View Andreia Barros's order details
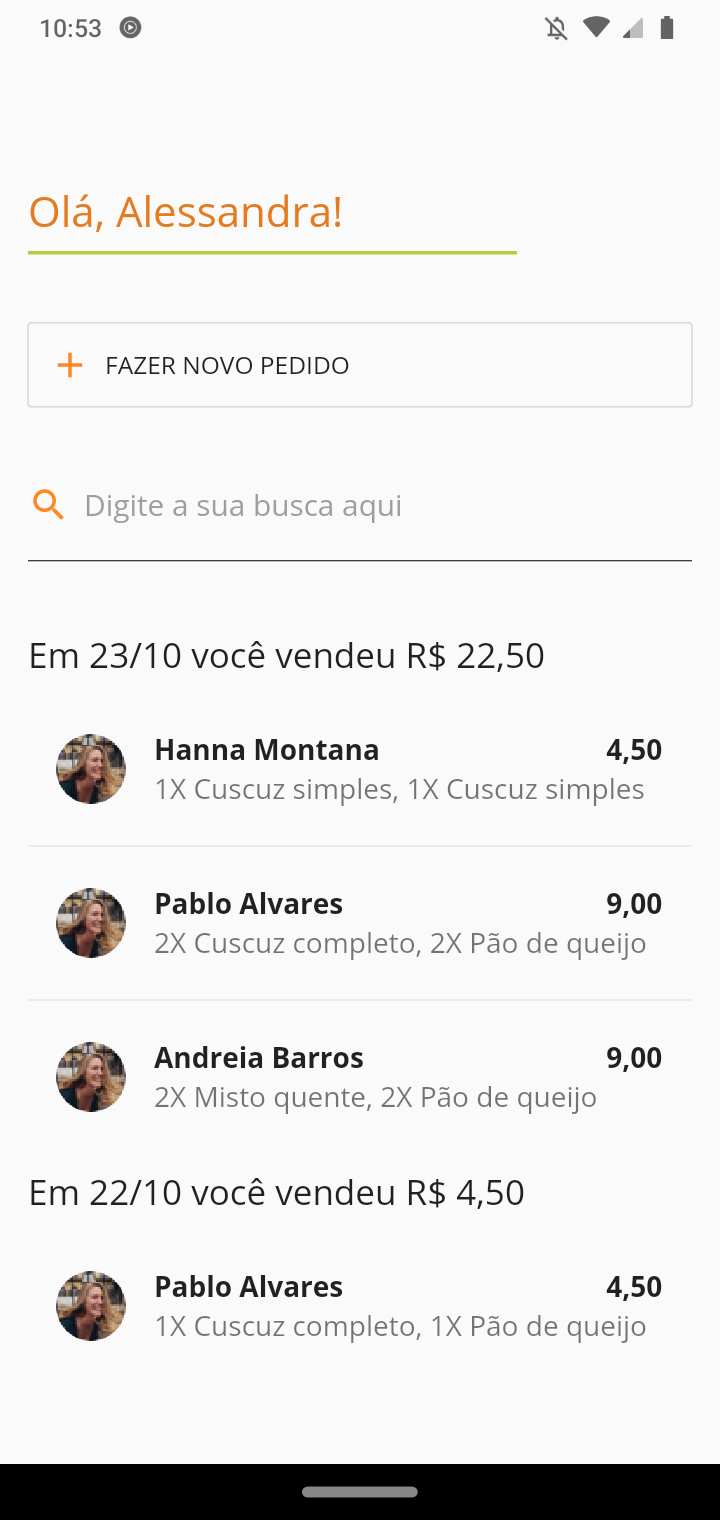This screenshot has height=1520, width=720. coord(359,1077)
